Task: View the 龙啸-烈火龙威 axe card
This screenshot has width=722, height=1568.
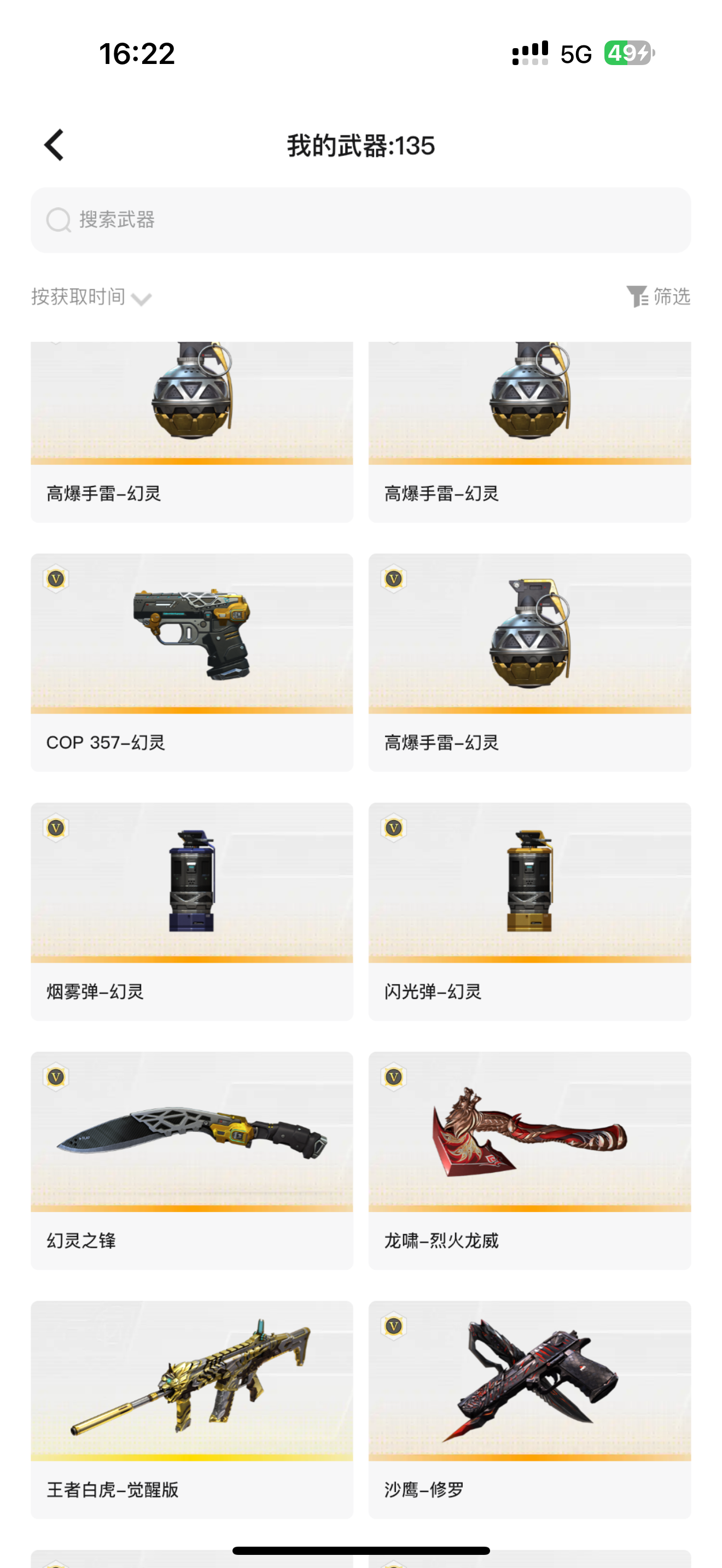Action: coord(529,1160)
